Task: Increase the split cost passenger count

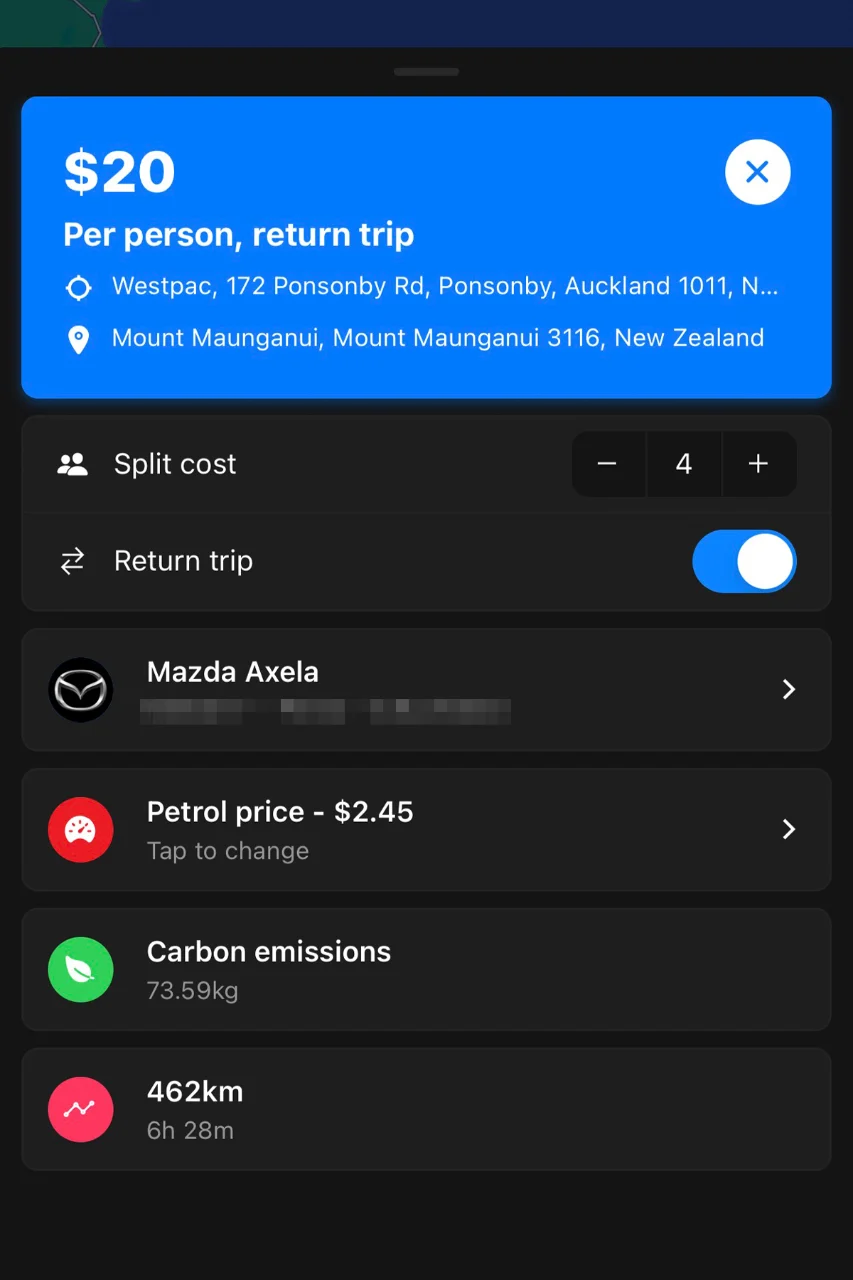Action: coord(758,464)
